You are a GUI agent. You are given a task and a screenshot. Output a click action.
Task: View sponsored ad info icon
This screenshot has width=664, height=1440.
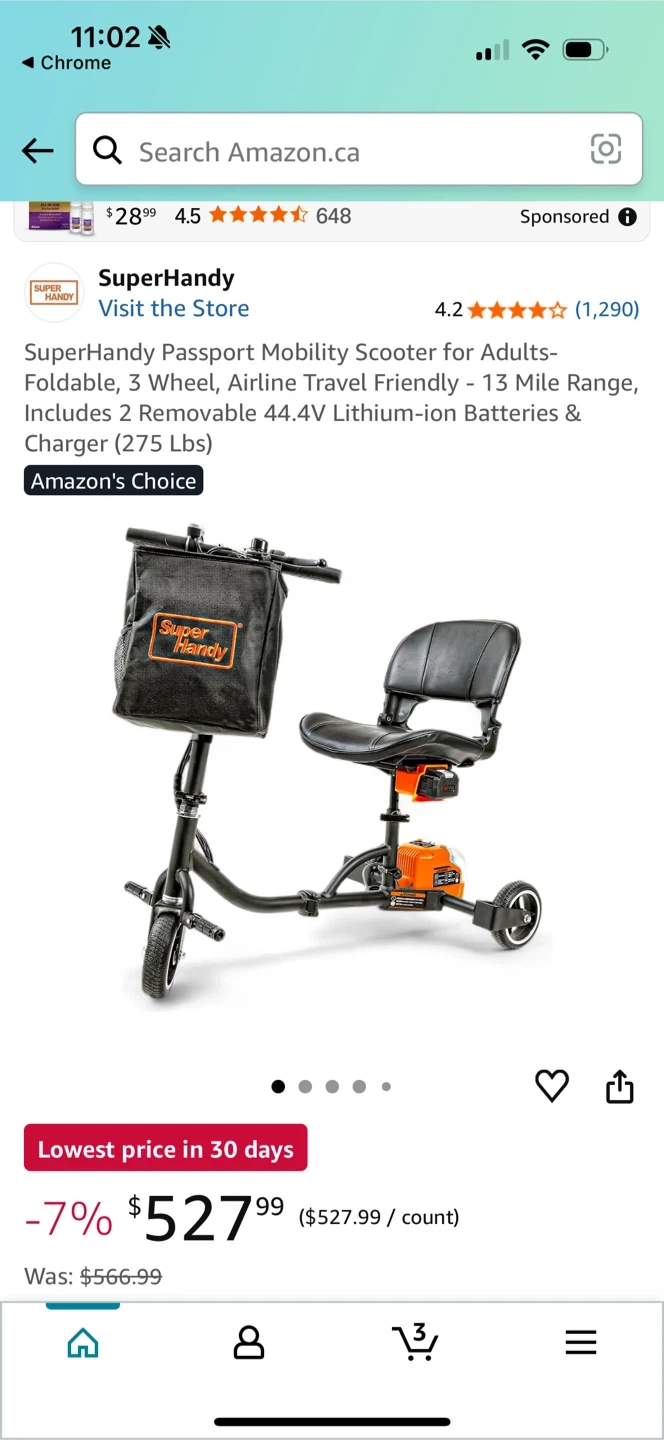627,217
